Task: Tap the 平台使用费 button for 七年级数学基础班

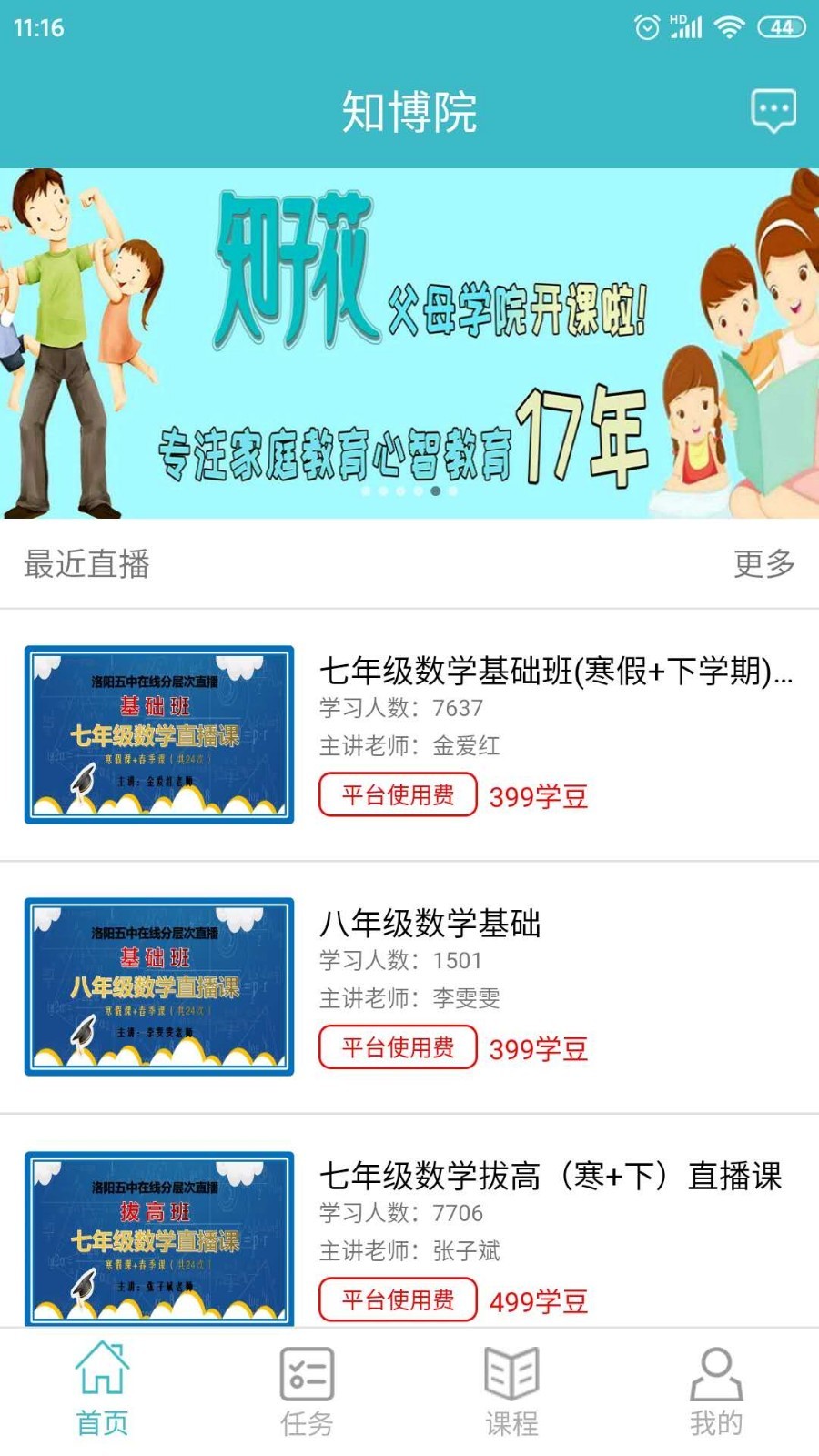Action: (x=397, y=795)
